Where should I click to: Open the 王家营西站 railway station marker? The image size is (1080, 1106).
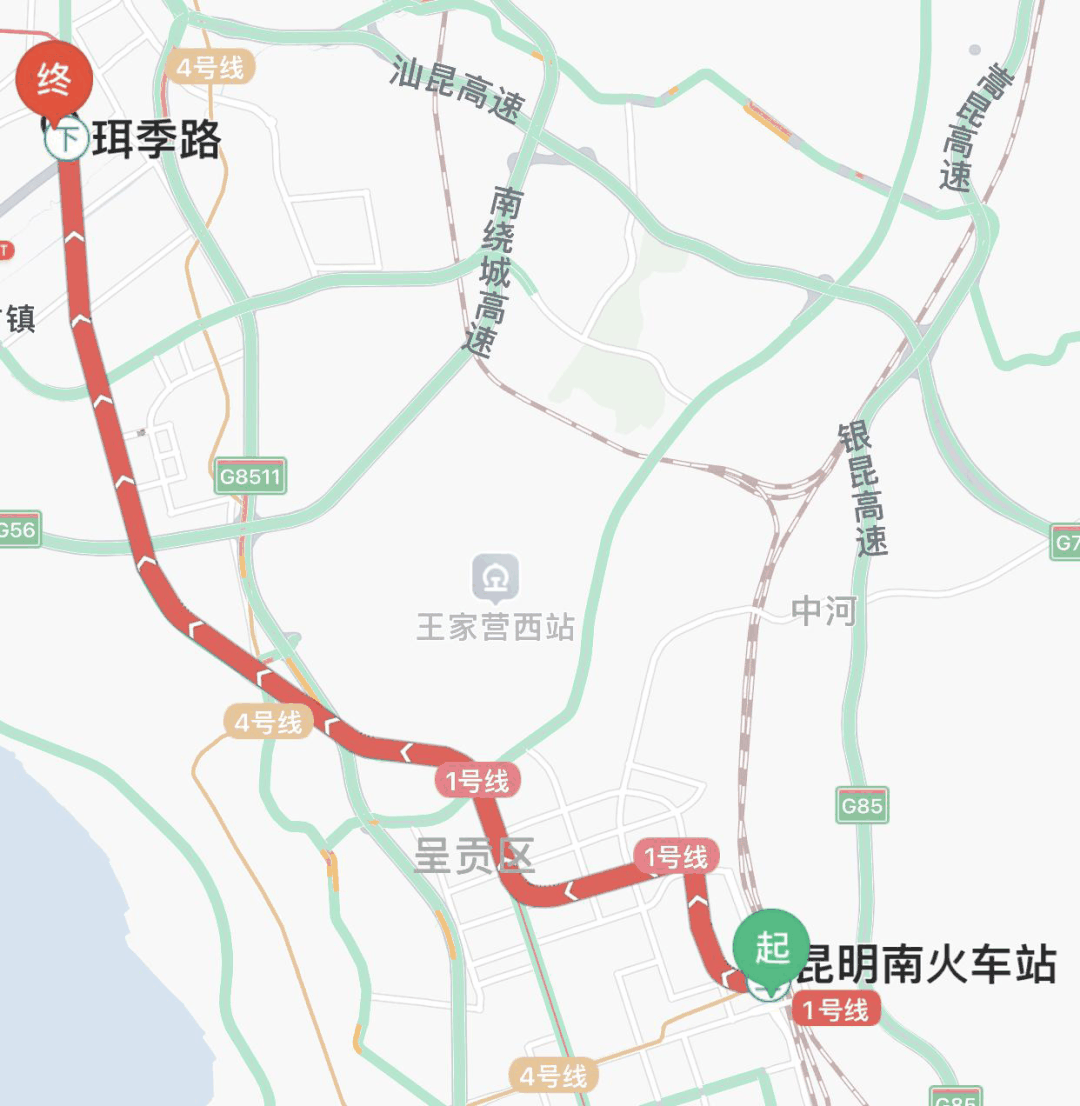pos(496,579)
